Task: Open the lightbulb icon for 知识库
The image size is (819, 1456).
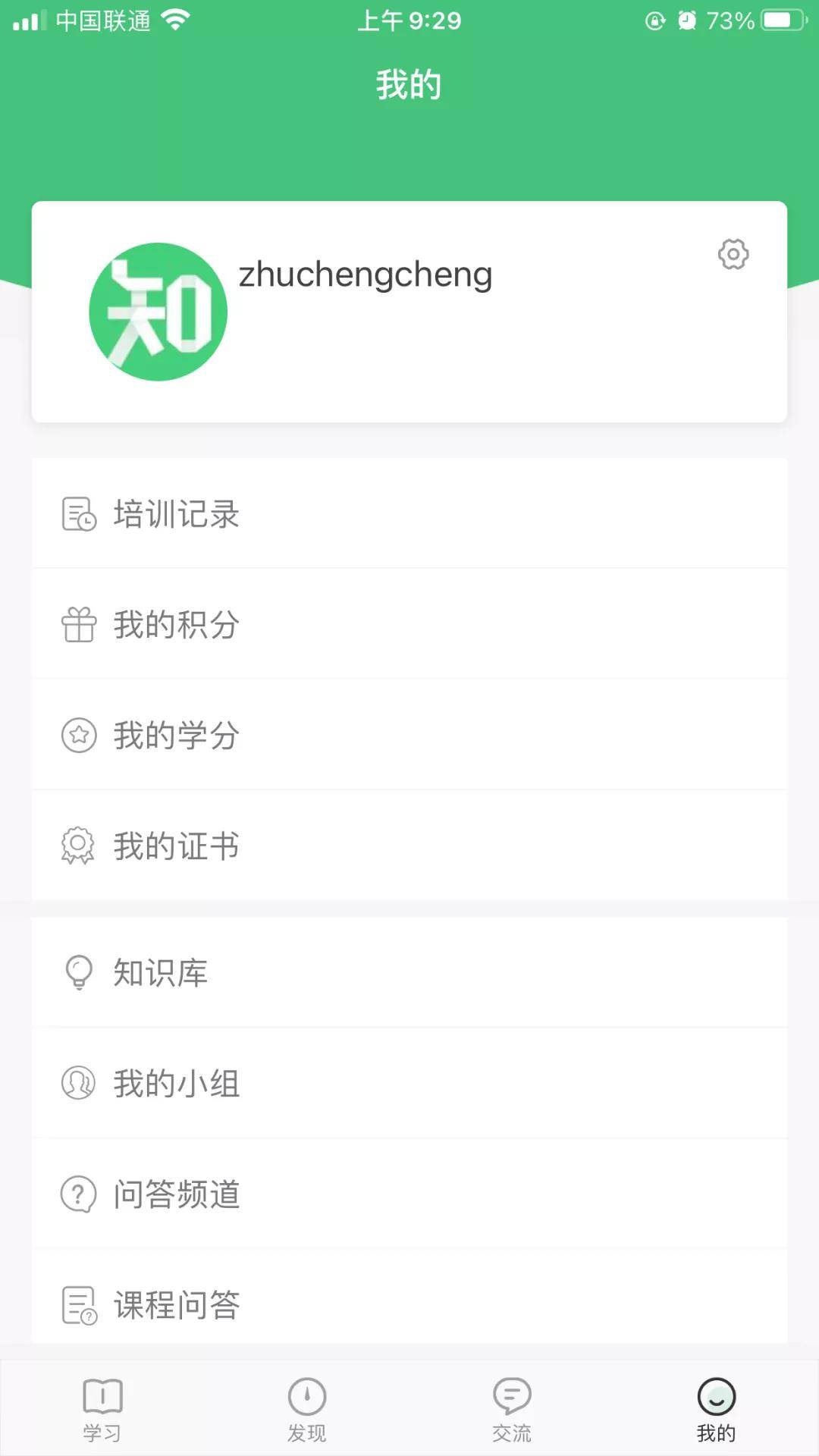Action: 77,973
